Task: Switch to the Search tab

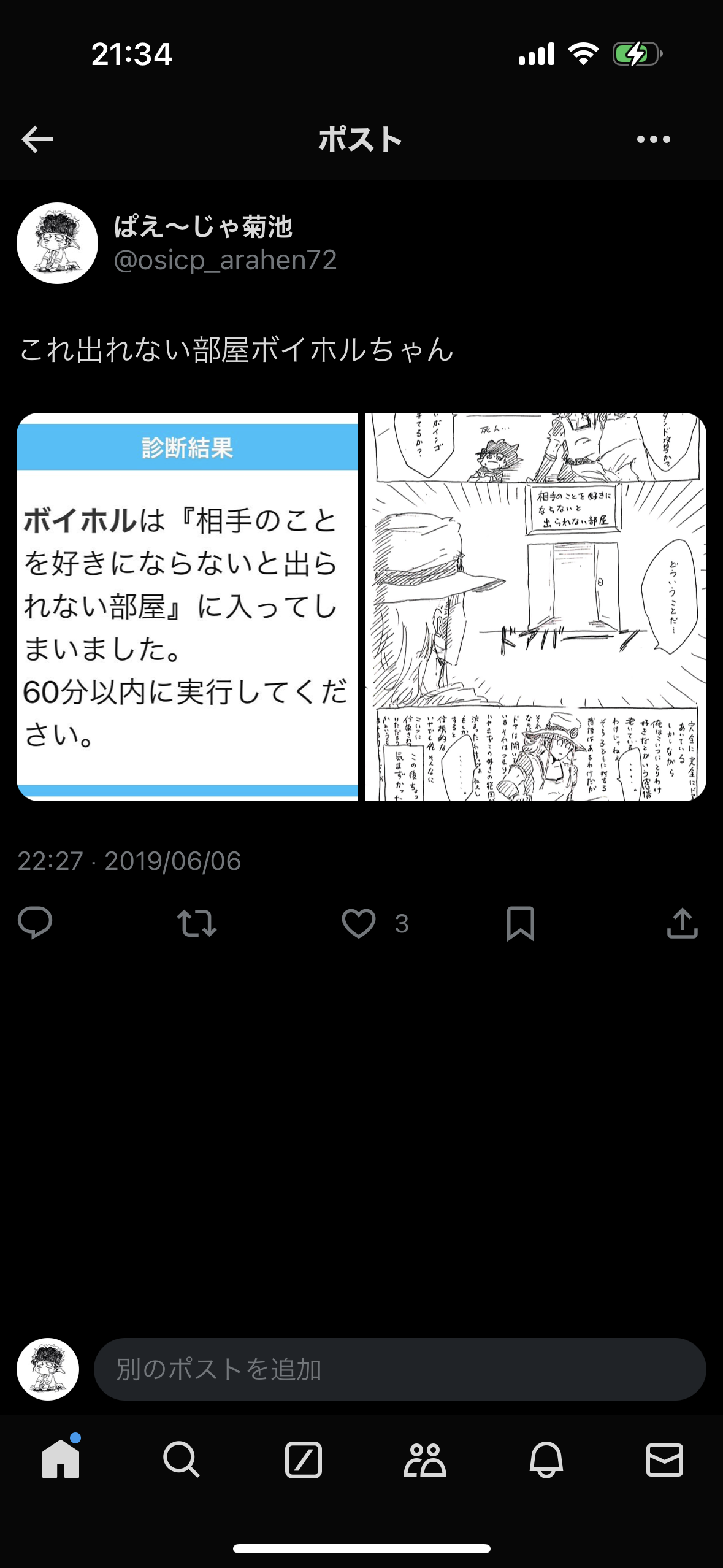Action: coord(182,1459)
